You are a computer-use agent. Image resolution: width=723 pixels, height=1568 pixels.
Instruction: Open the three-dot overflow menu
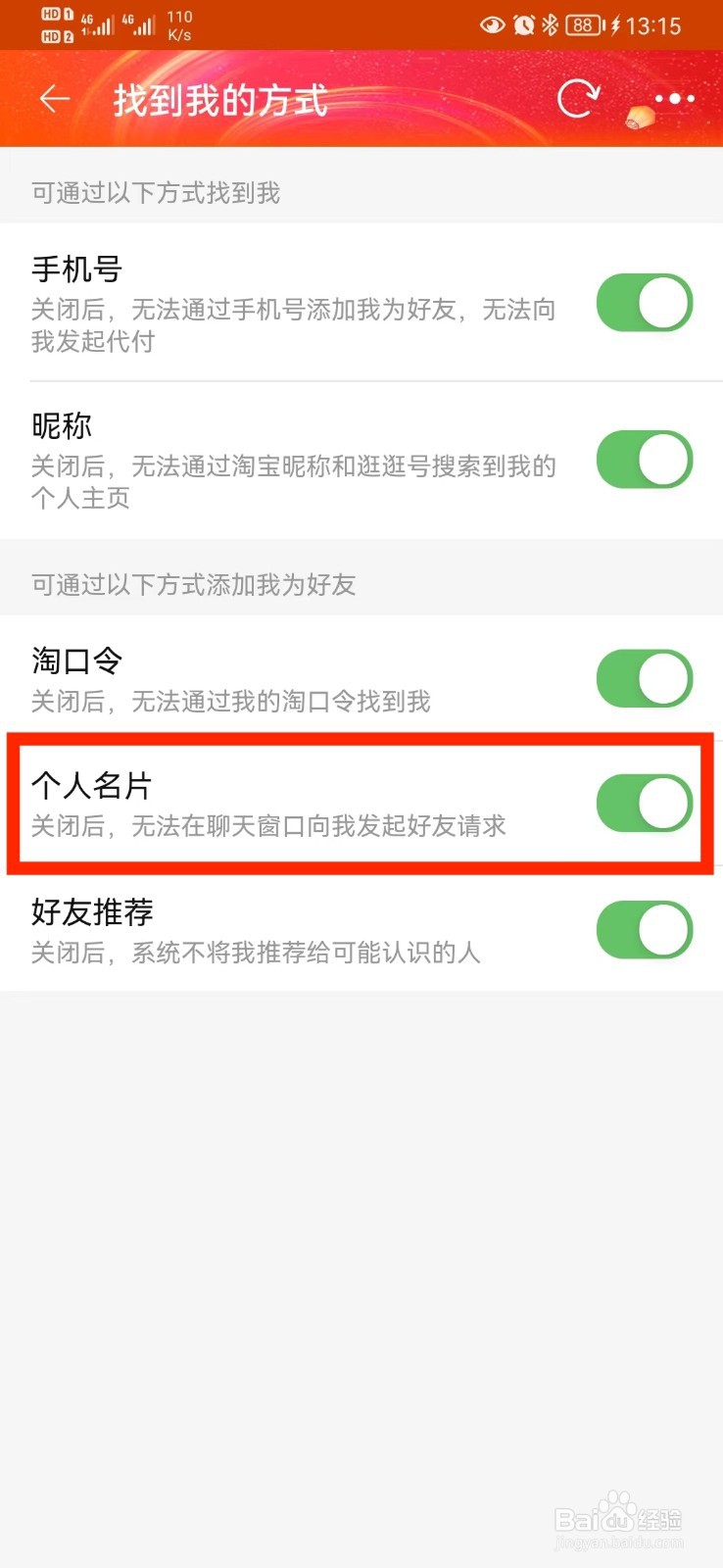point(674,99)
